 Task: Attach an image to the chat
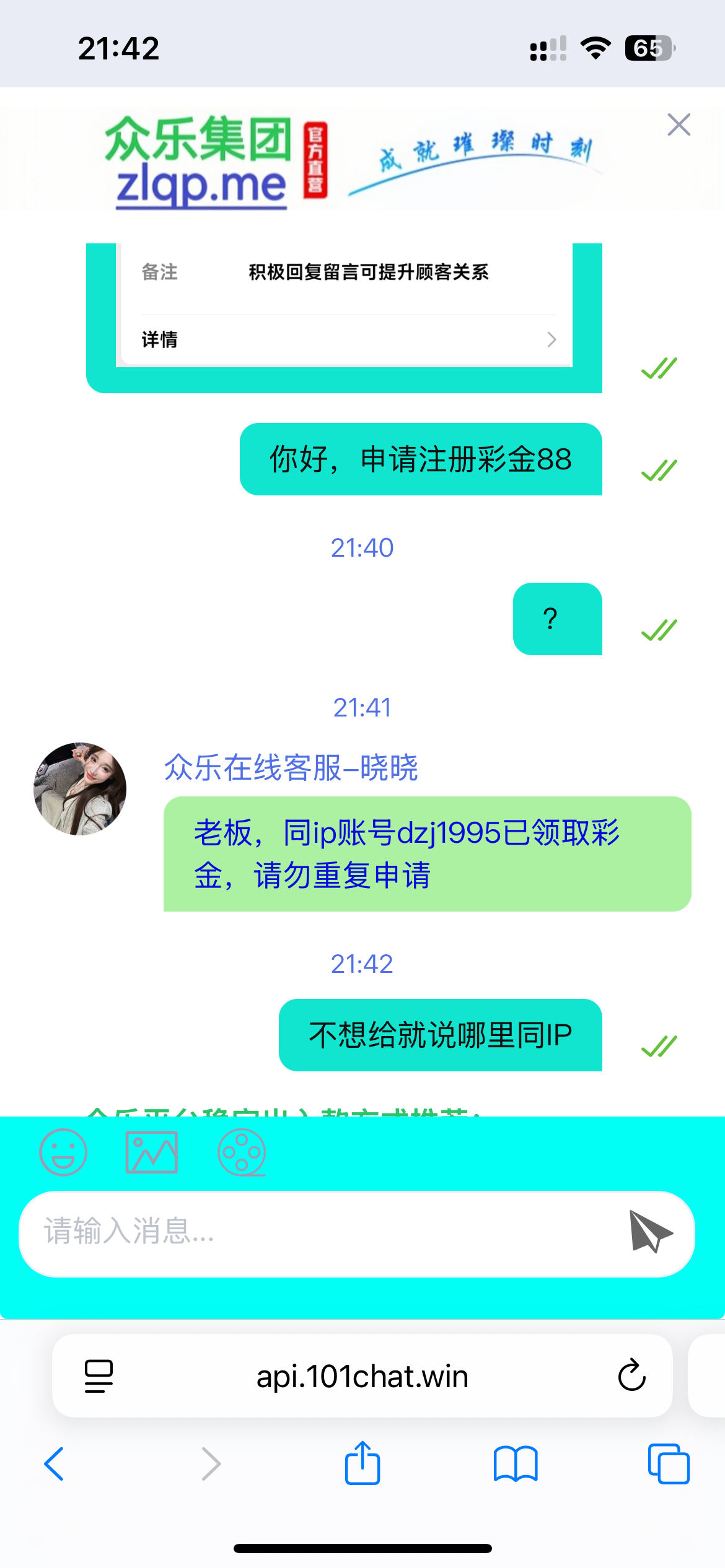point(152,1152)
